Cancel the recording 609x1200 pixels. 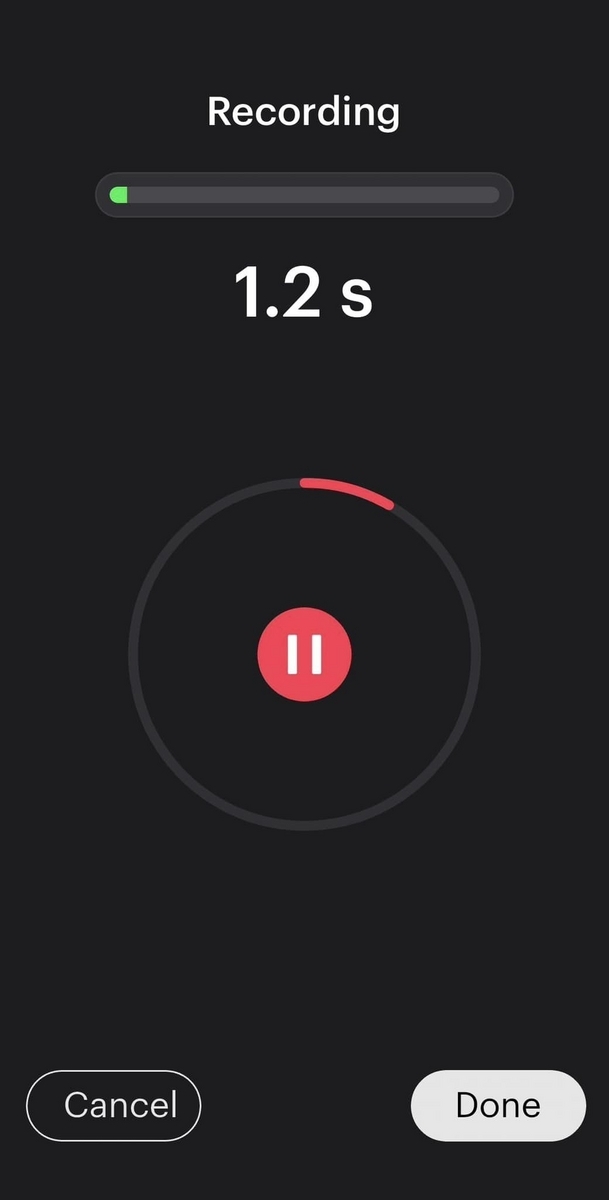pyautogui.click(x=113, y=1105)
